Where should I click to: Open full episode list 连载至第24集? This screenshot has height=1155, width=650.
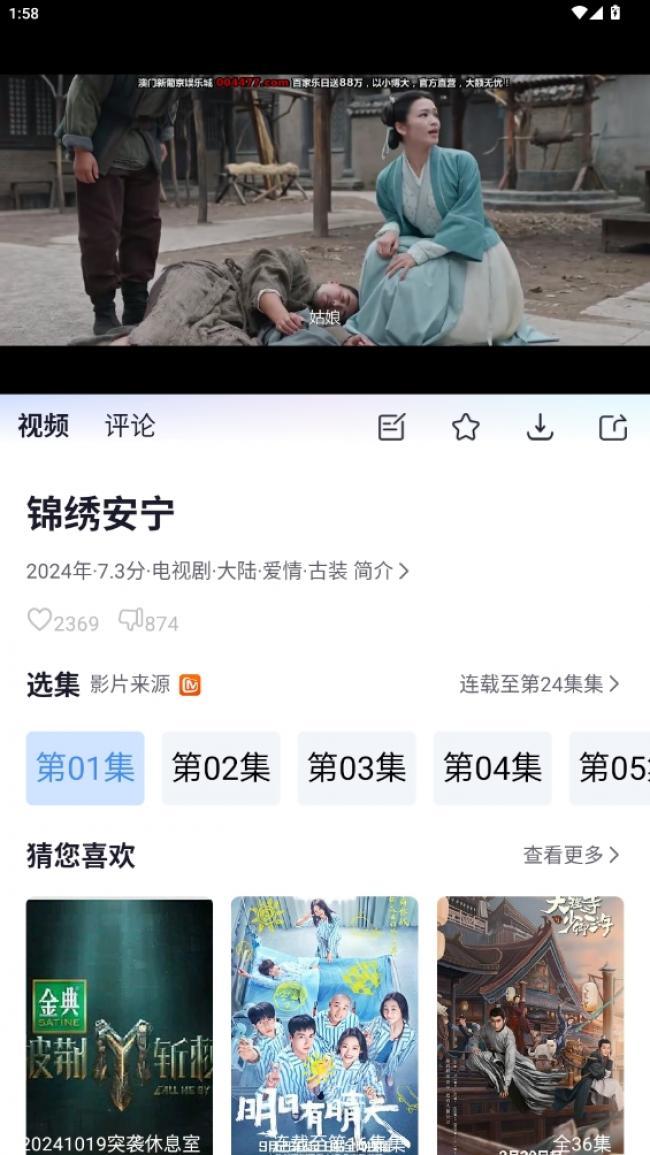(539, 684)
